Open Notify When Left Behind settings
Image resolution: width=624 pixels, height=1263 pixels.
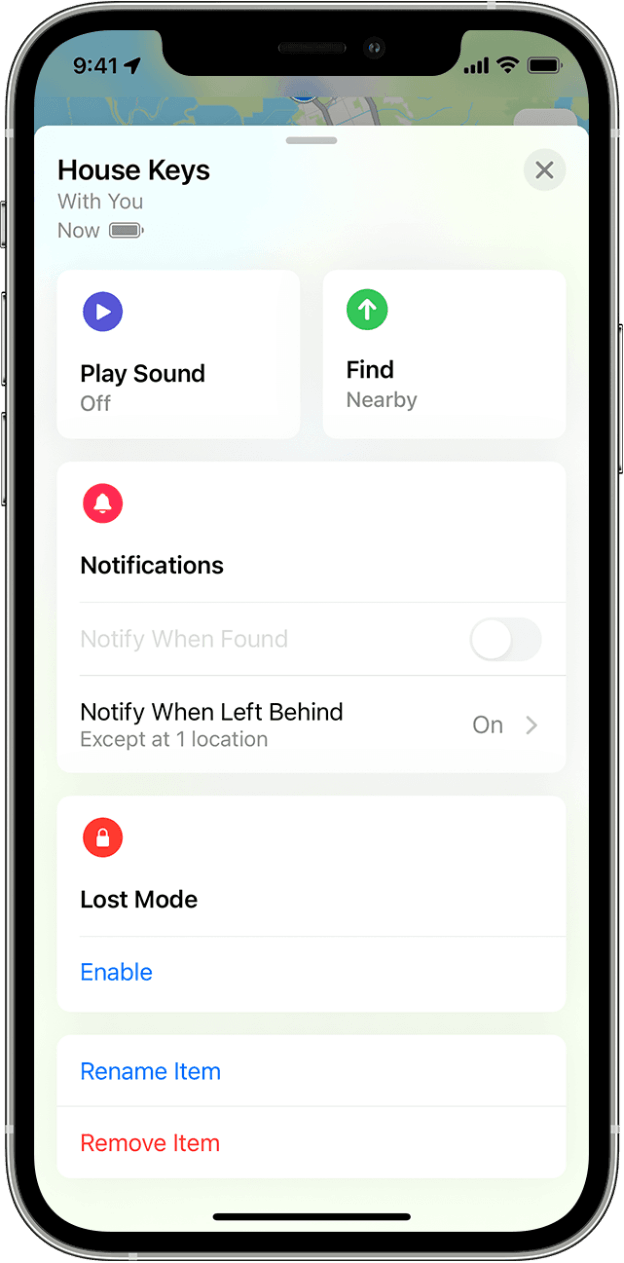[312, 725]
